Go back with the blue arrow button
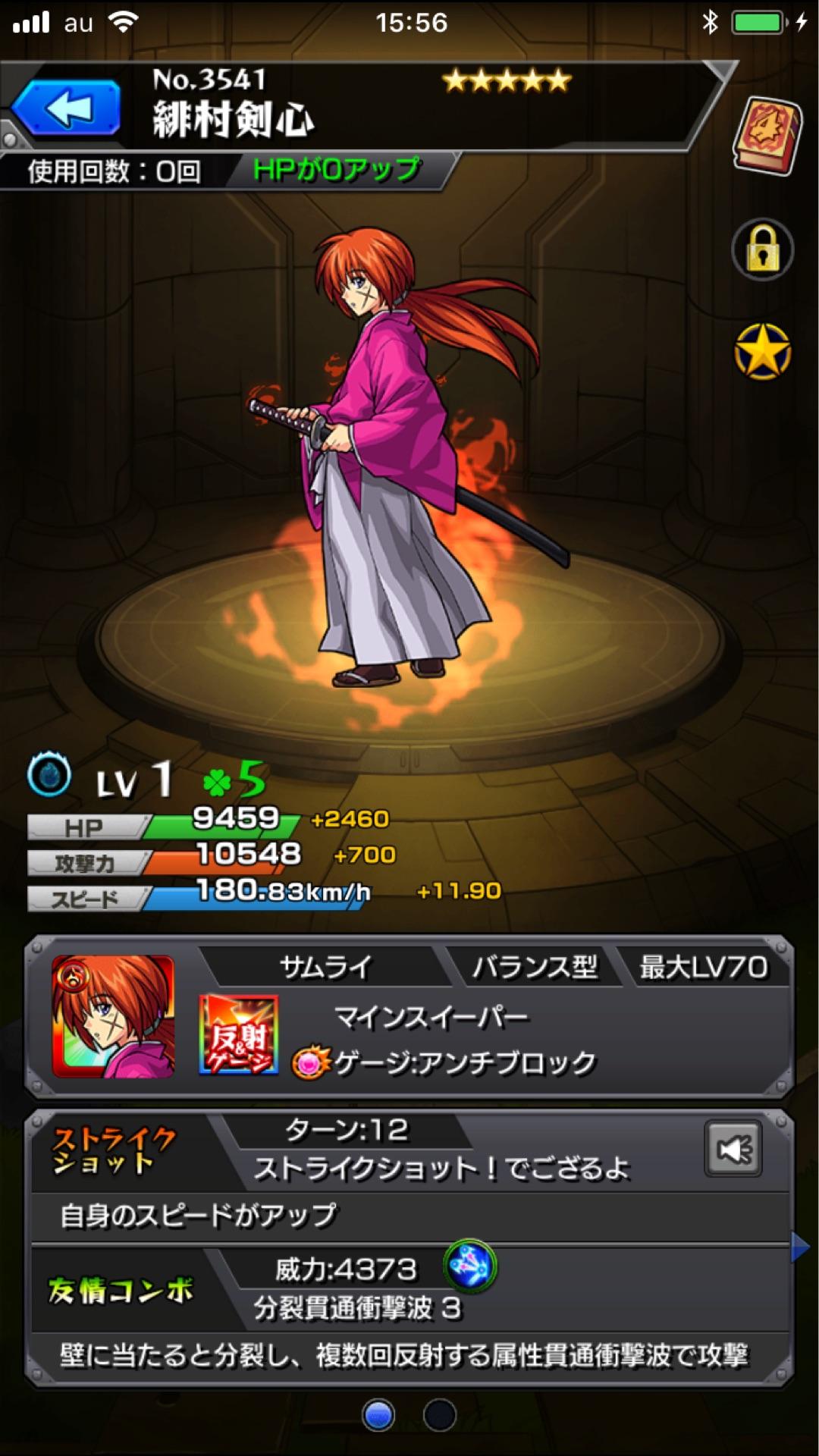The image size is (819, 1456). tap(67, 108)
